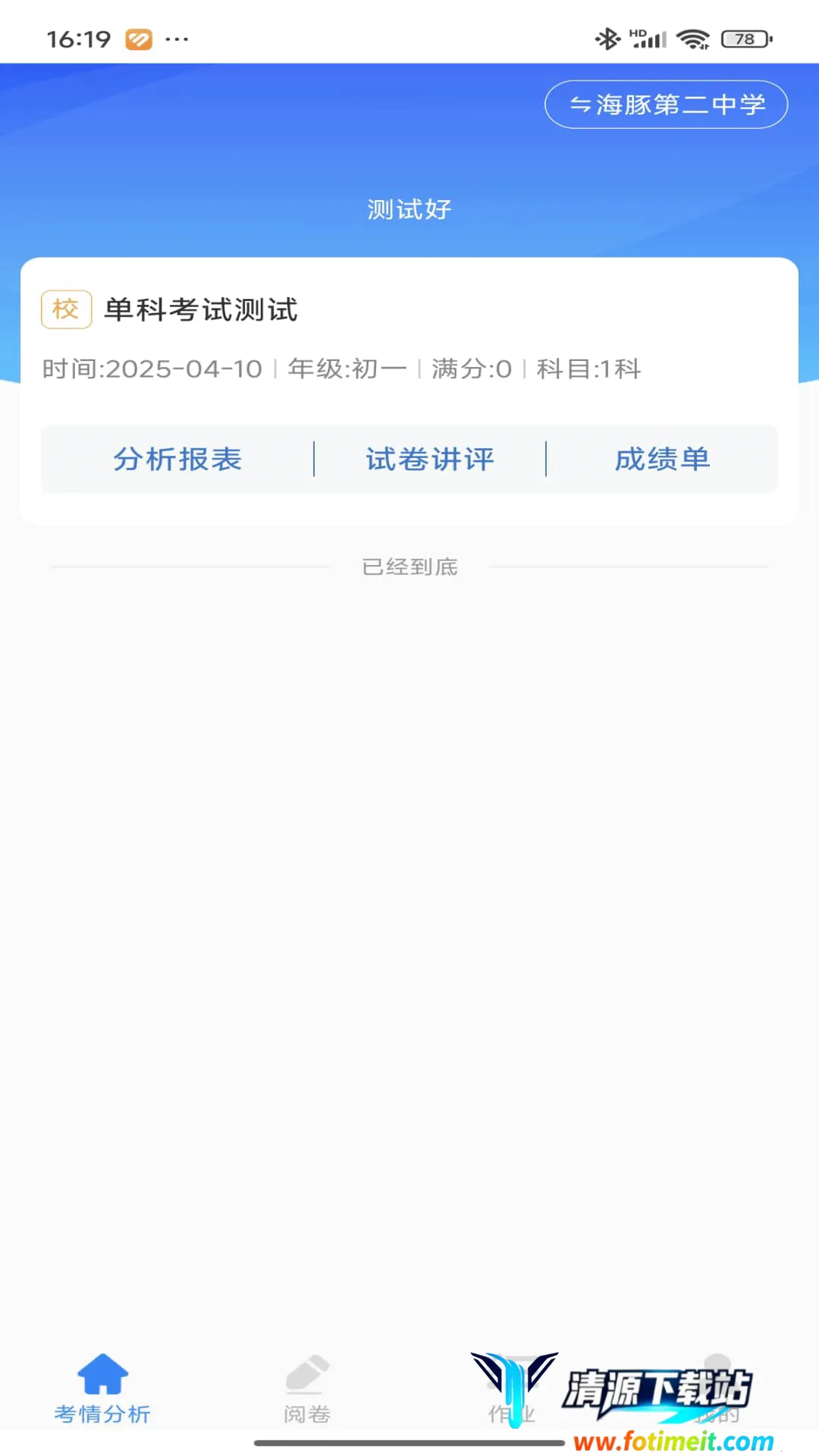Viewport: 819px width, 1456px height.
Task: Open 试卷讲评 for the exam
Action: pos(430,460)
